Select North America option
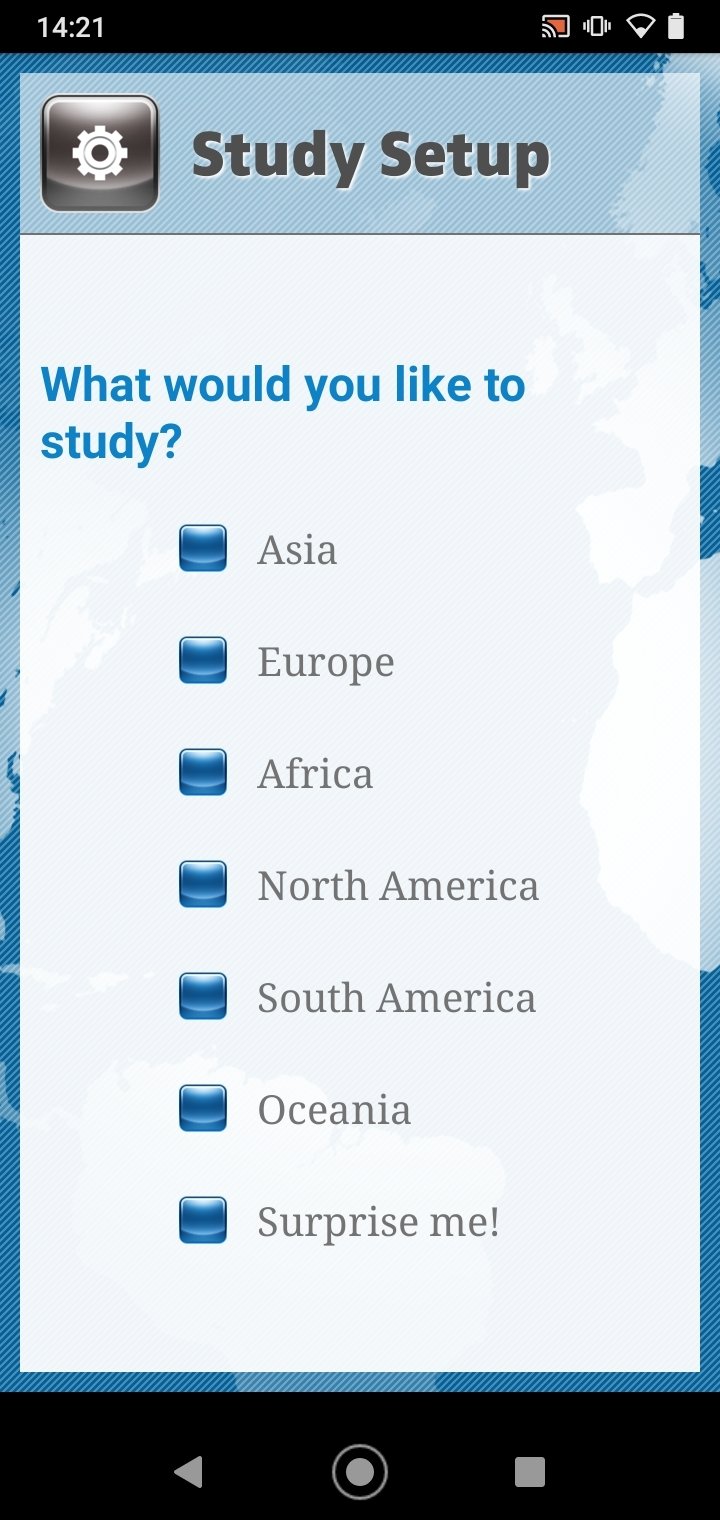Image resolution: width=720 pixels, height=1520 pixels. [203, 884]
